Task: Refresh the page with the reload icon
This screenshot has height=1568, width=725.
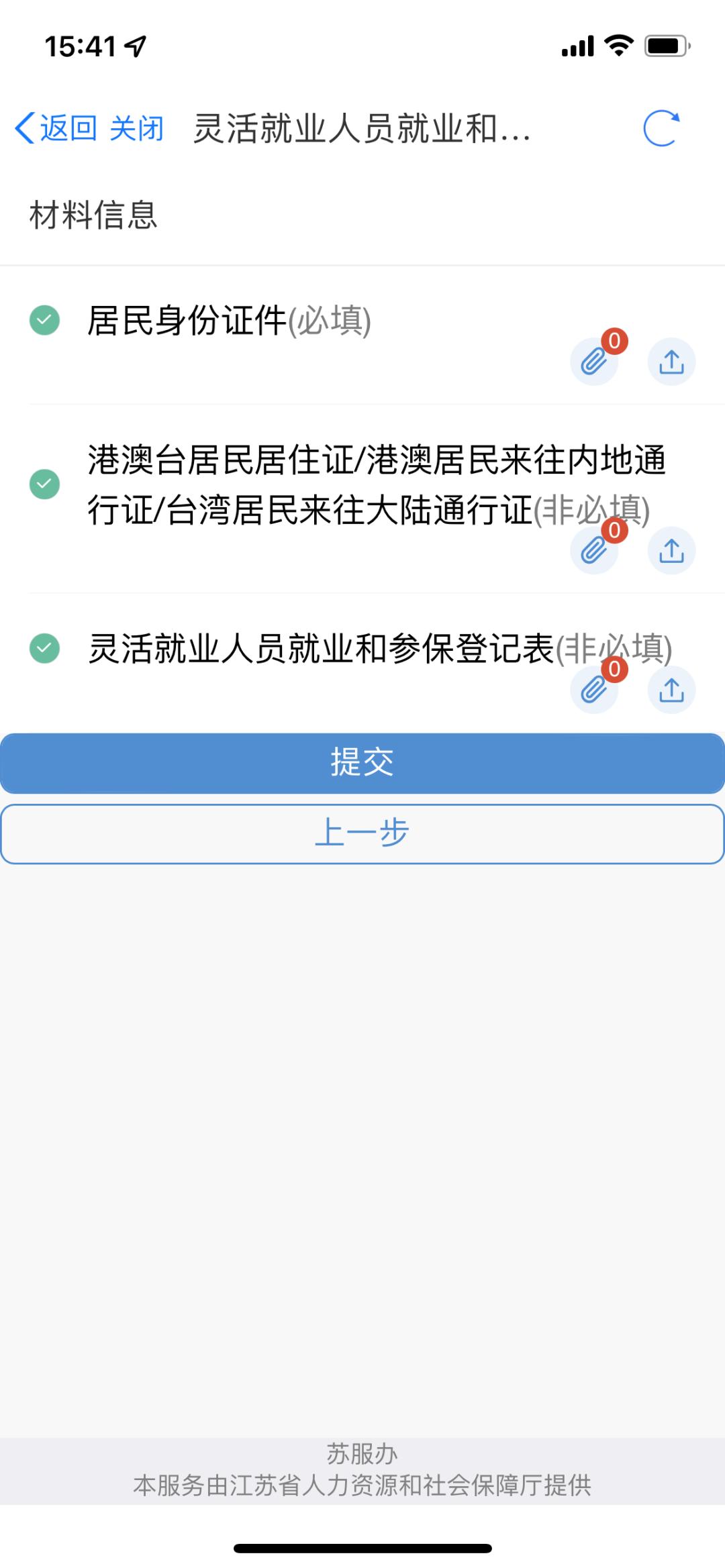Action: tap(661, 127)
